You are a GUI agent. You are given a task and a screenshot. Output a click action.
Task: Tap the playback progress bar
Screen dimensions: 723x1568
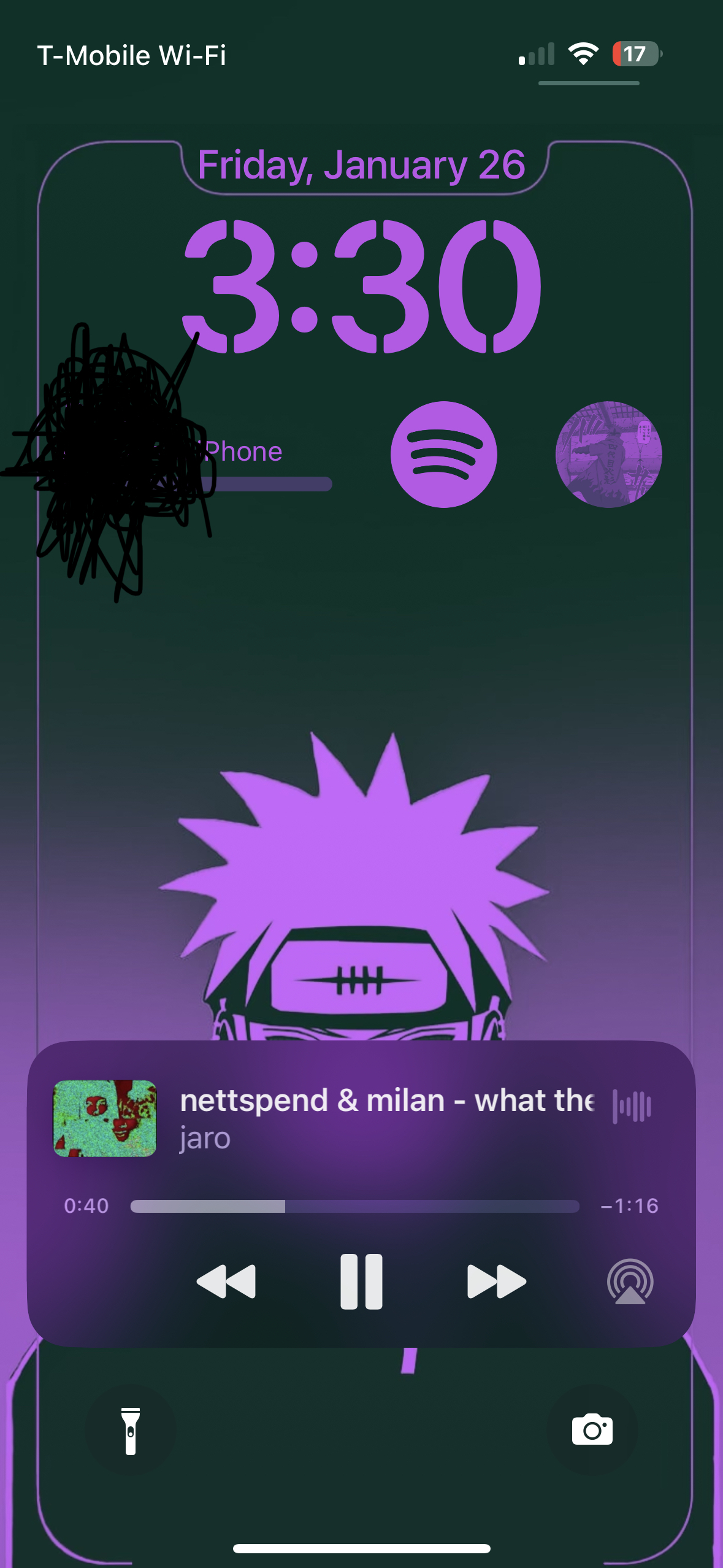(x=354, y=1206)
